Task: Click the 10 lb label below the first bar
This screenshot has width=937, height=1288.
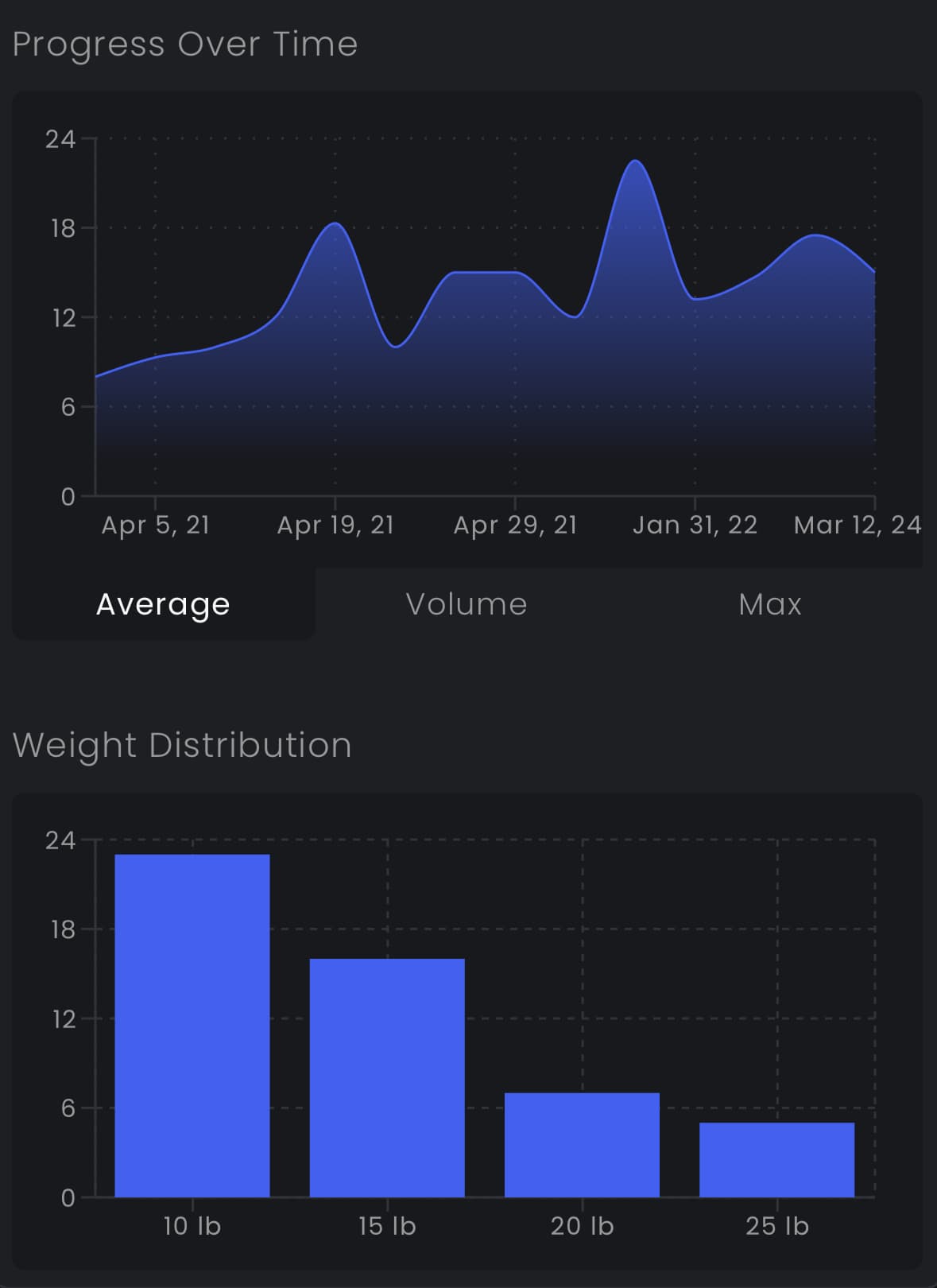Action: click(192, 1226)
